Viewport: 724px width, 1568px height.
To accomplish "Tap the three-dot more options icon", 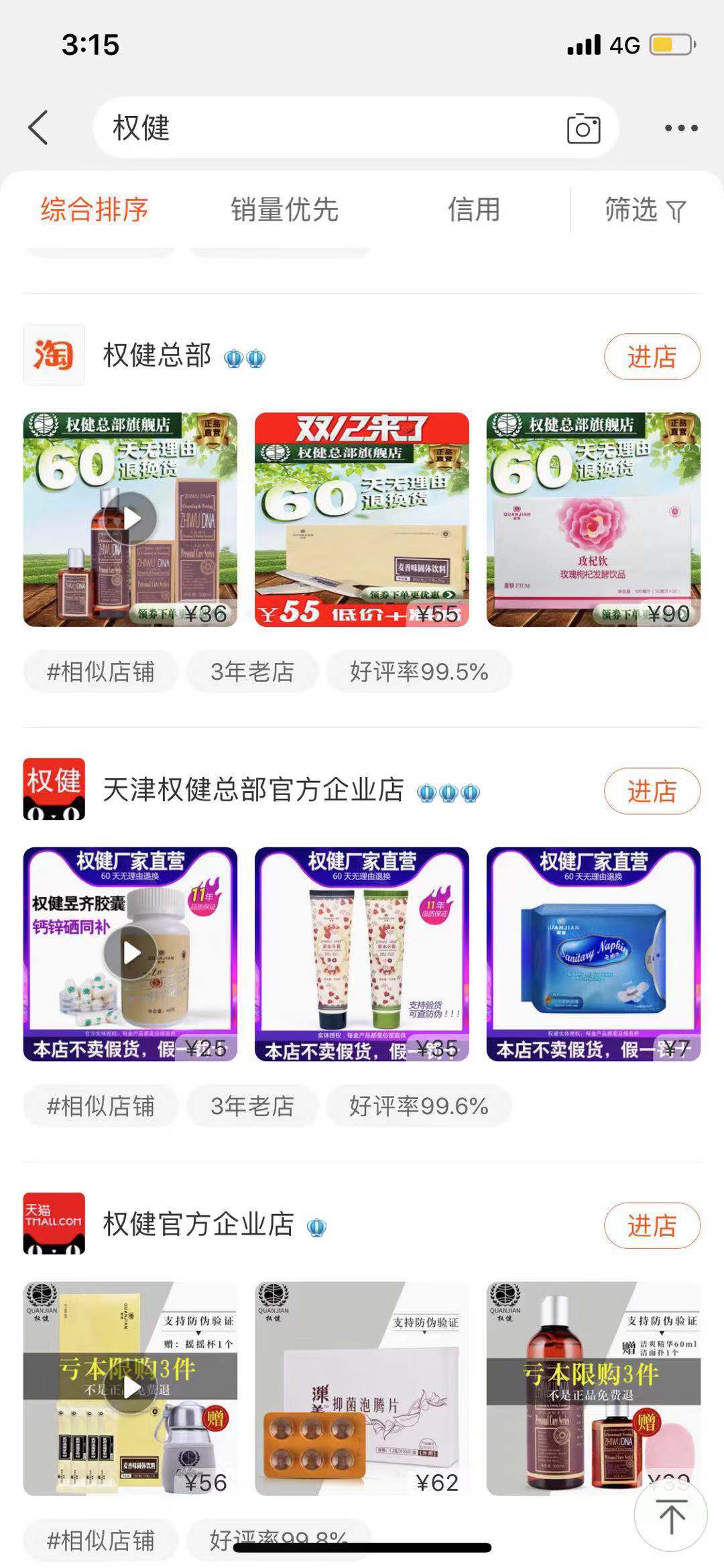I will click(x=680, y=127).
